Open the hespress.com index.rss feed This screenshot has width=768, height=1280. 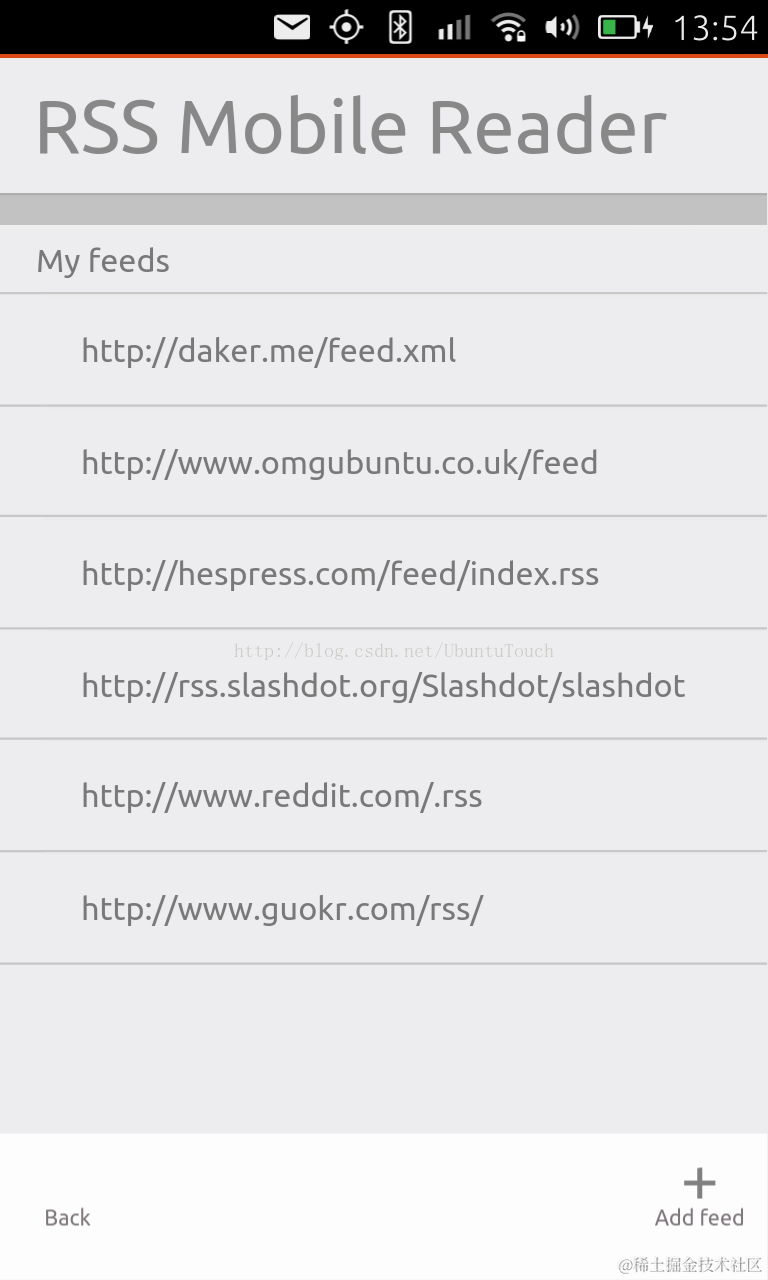point(340,574)
